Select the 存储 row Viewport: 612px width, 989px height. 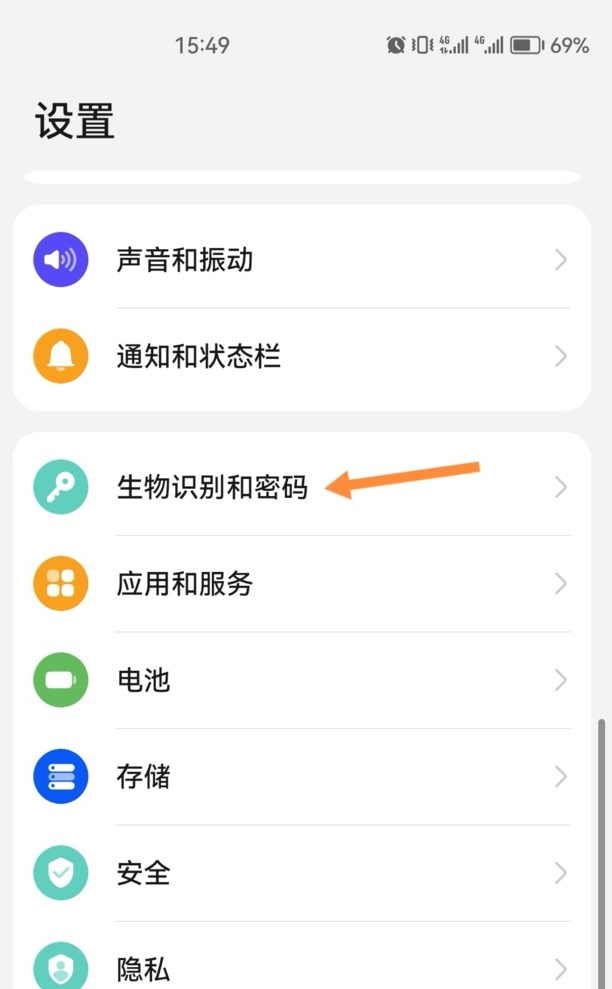click(300, 777)
